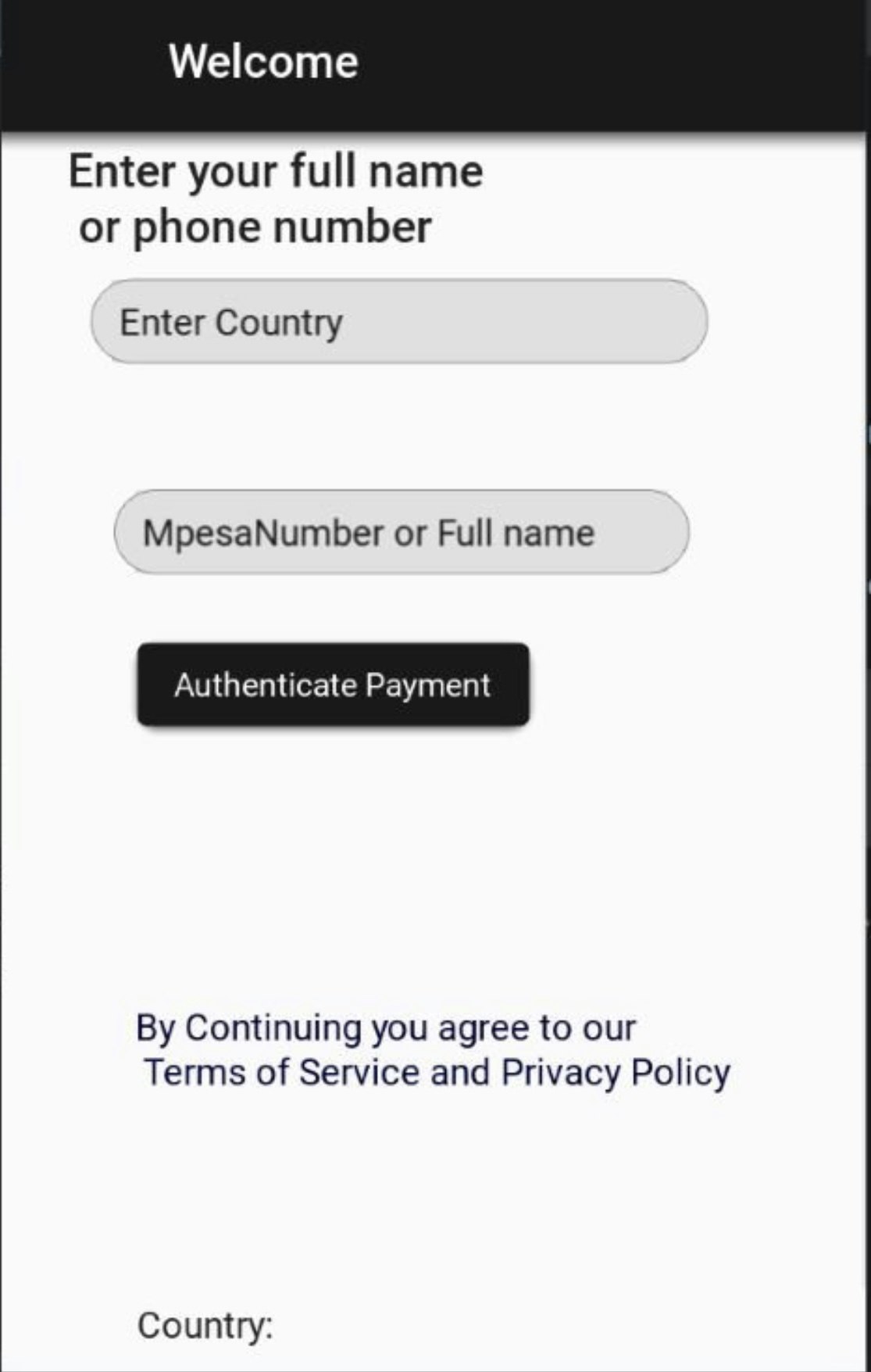Open the Terms of Service link

pos(281,1070)
